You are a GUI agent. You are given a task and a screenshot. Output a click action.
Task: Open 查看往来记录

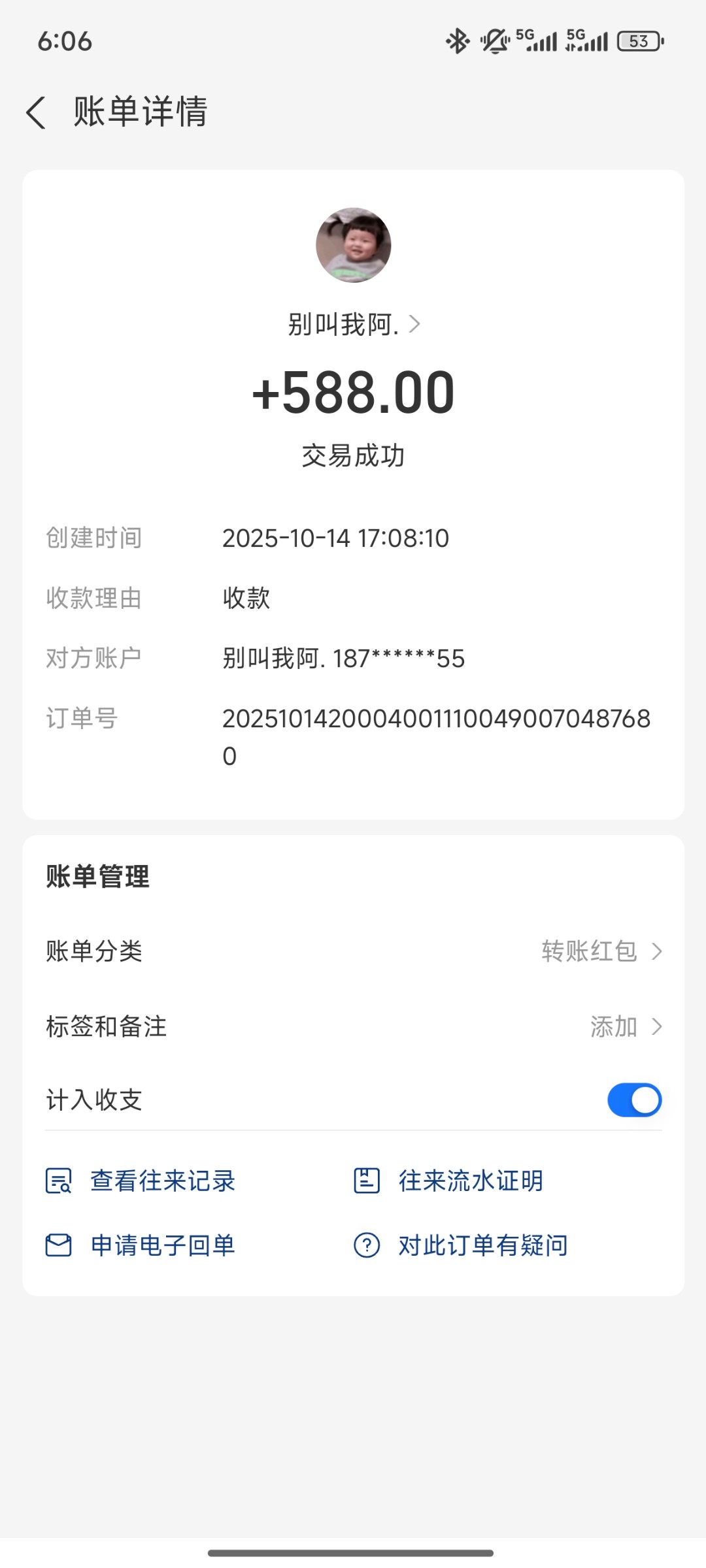pos(141,1181)
